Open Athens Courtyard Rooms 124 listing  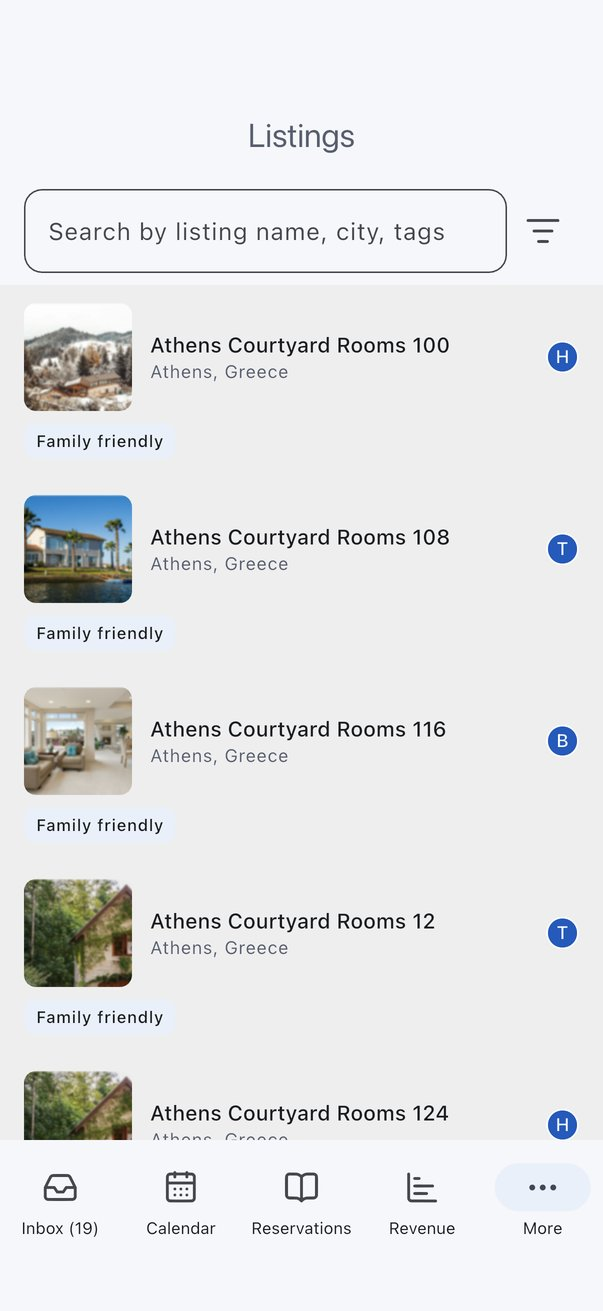point(301,1104)
